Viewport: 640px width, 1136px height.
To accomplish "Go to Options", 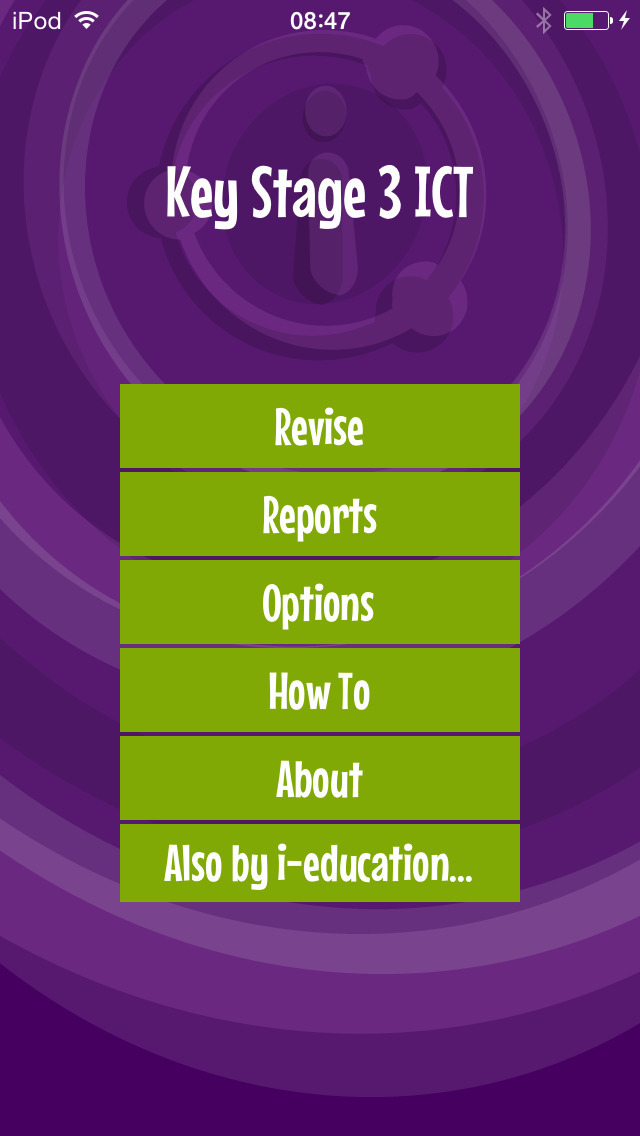I will click(320, 602).
